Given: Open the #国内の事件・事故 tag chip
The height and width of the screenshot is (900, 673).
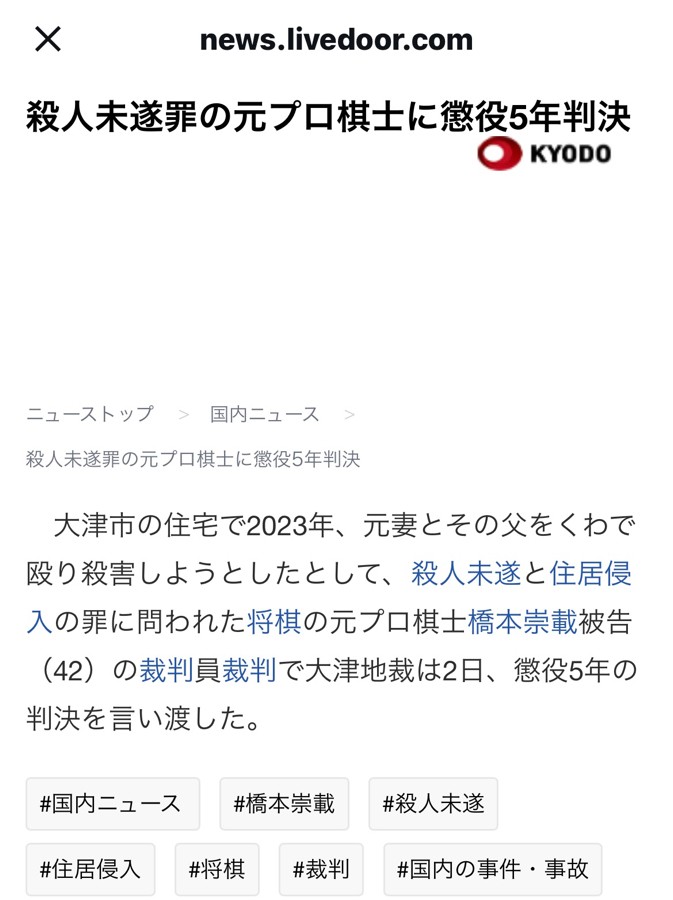Looking at the screenshot, I should [493, 869].
